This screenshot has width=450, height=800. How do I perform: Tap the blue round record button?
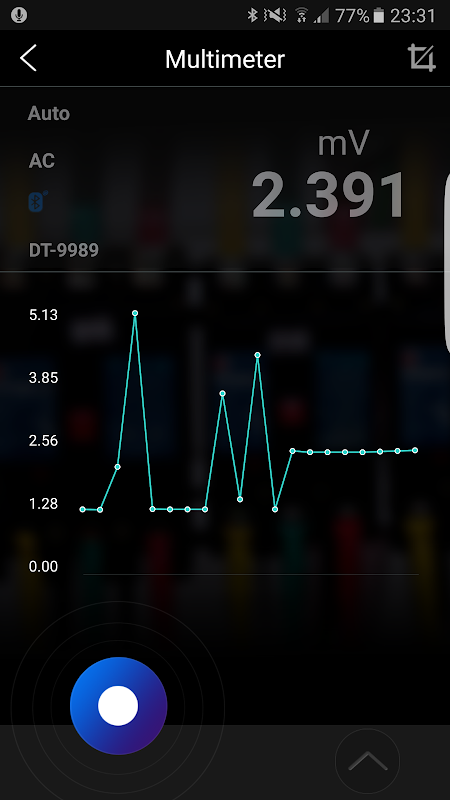pyautogui.click(x=118, y=706)
